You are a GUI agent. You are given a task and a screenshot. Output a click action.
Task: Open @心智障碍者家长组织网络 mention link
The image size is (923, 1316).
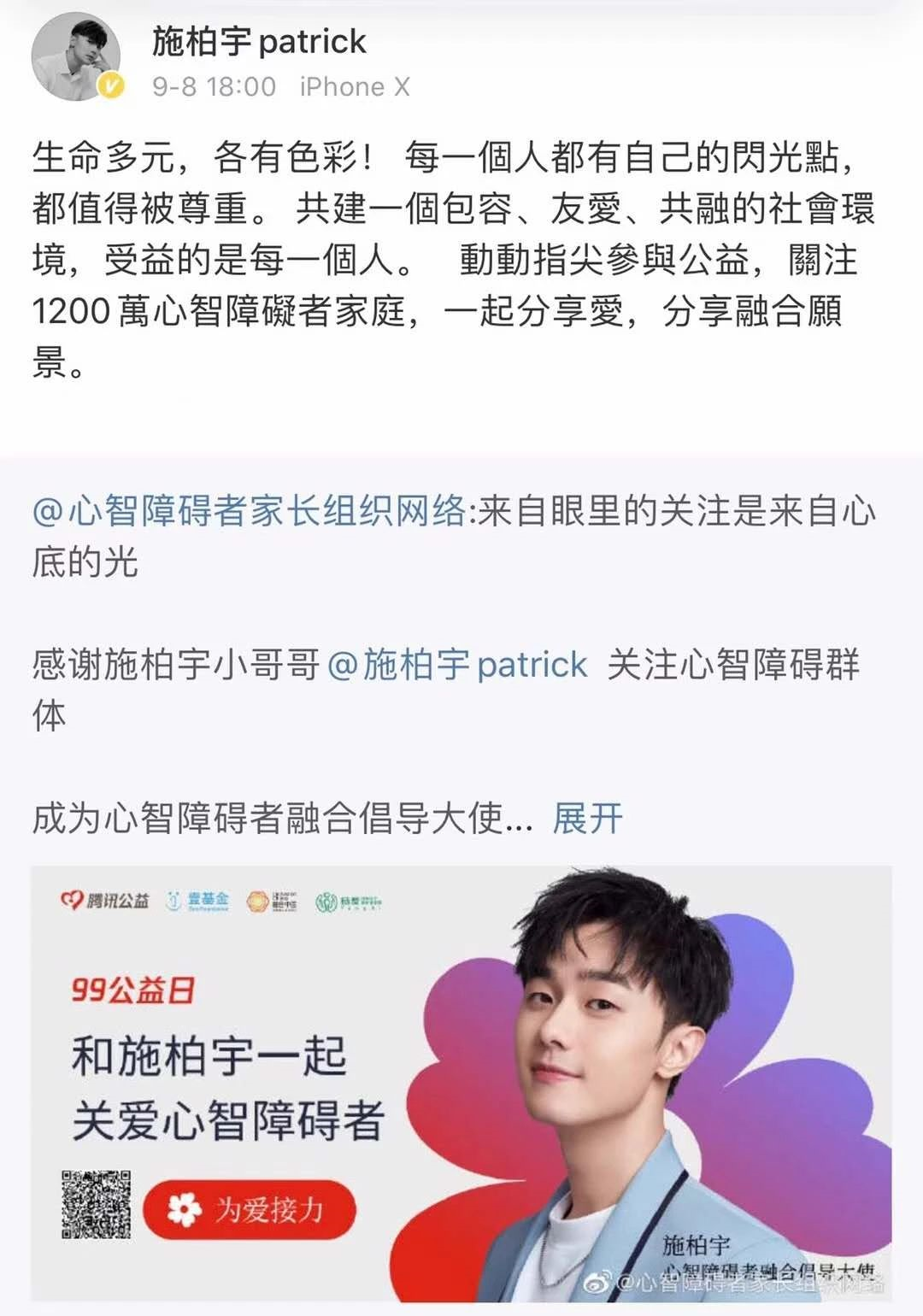tap(249, 511)
